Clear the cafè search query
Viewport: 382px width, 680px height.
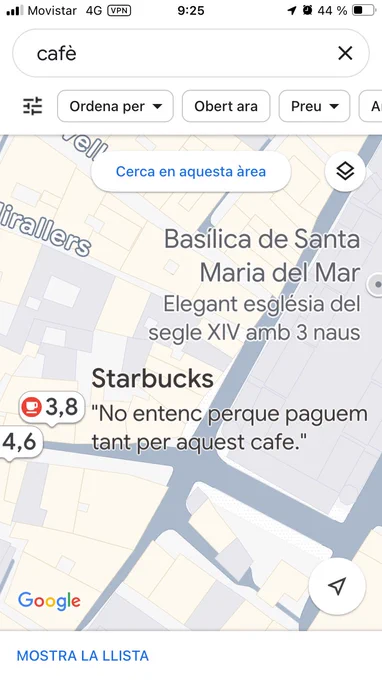345,53
